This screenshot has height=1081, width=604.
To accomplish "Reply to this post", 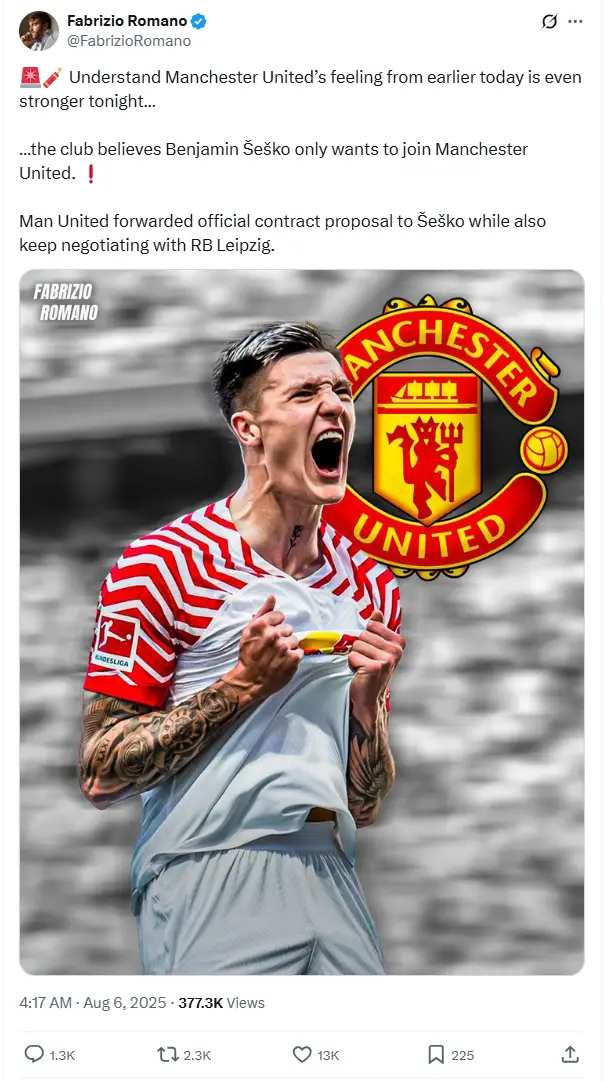I will 50,1054.
